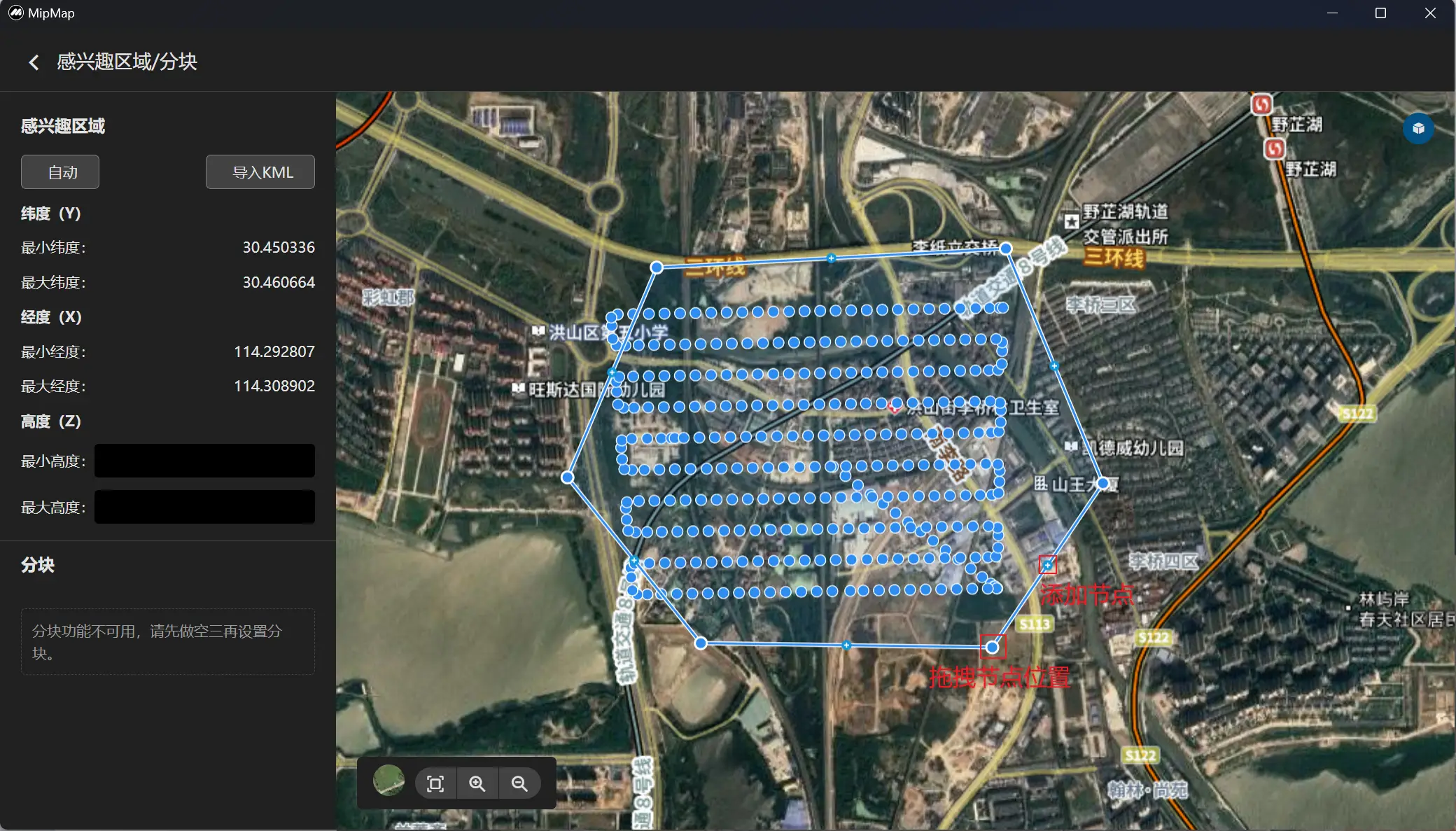The image size is (1456, 831).
Task: Switch map layer via globe thumbnail
Action: coord(388,781)
